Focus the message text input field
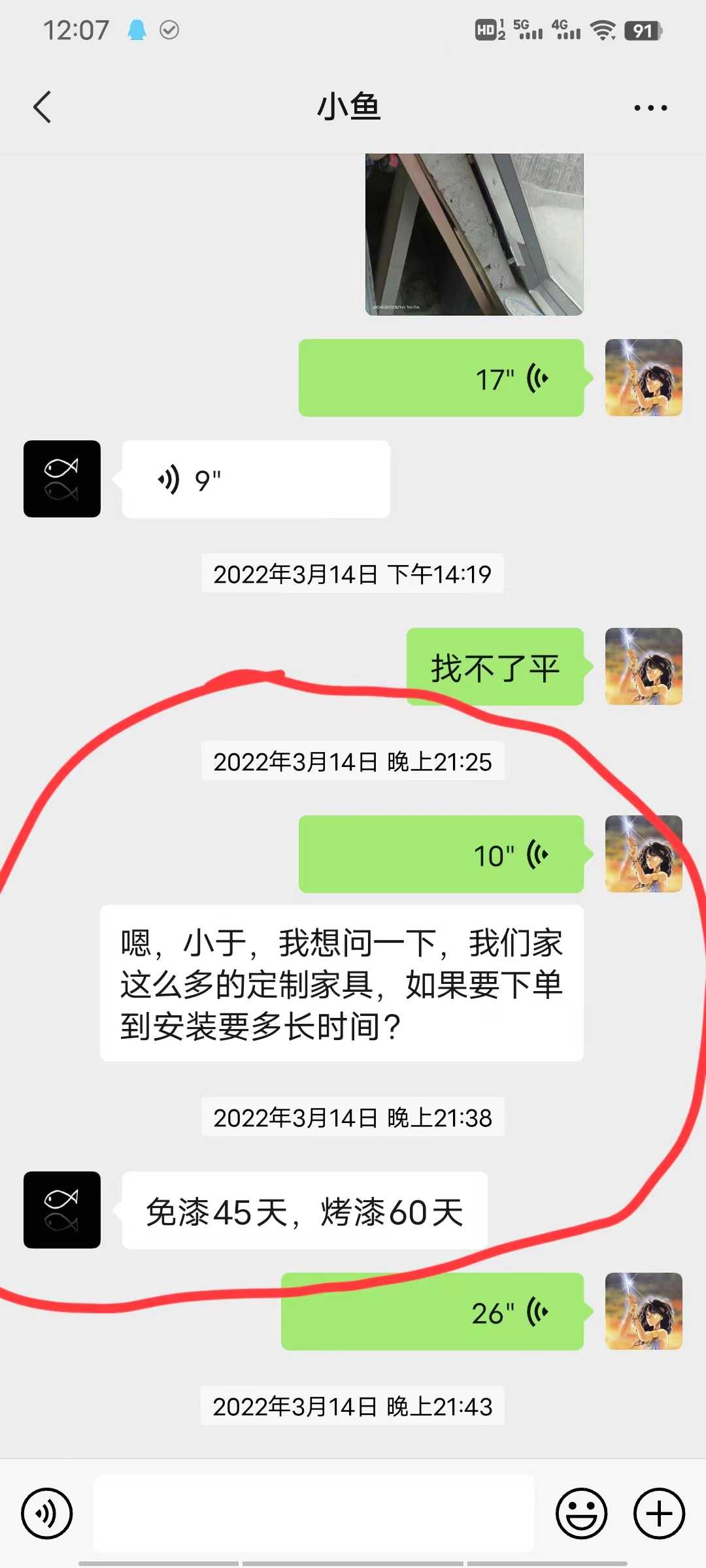 (x=314, y=1513)
